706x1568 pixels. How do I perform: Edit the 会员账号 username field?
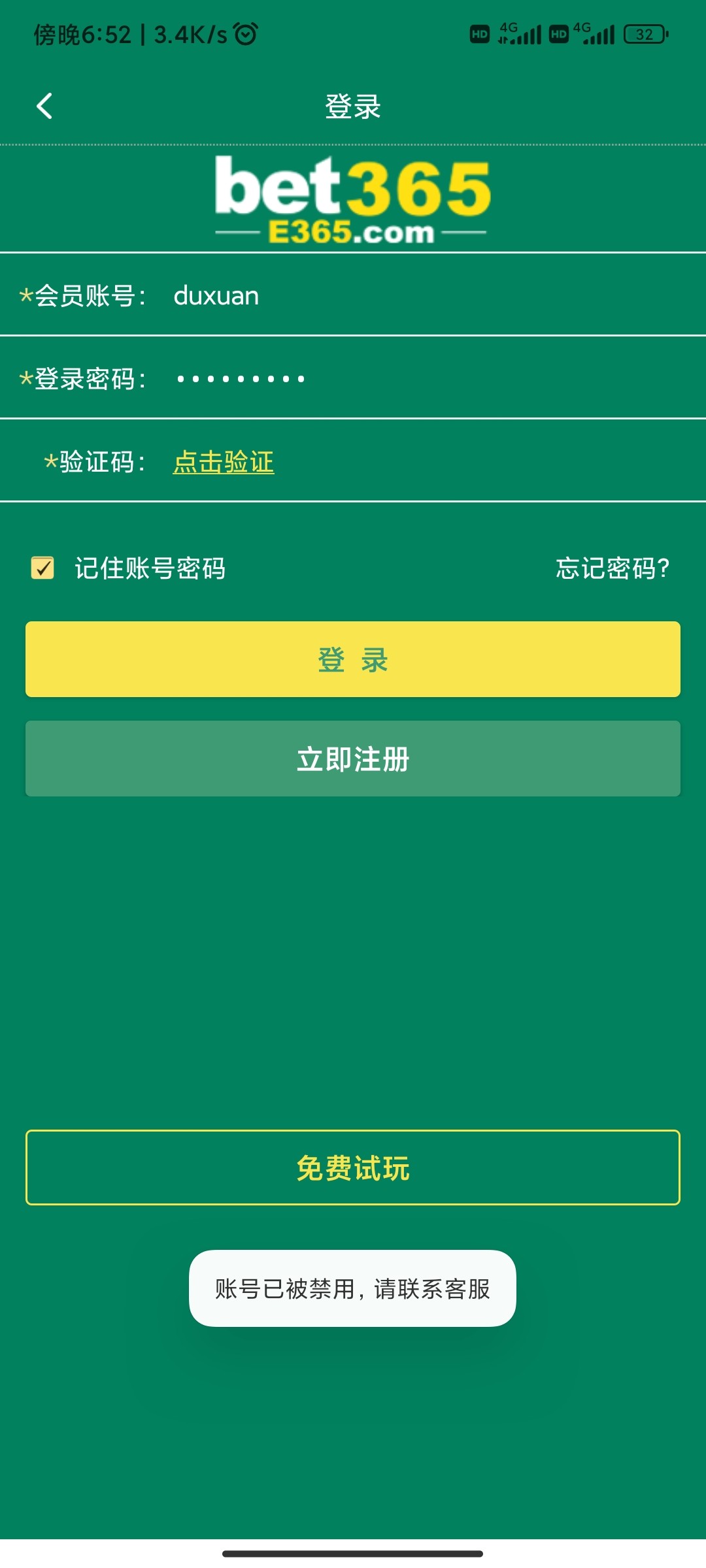pyautogui.click(x=392, y=296)
